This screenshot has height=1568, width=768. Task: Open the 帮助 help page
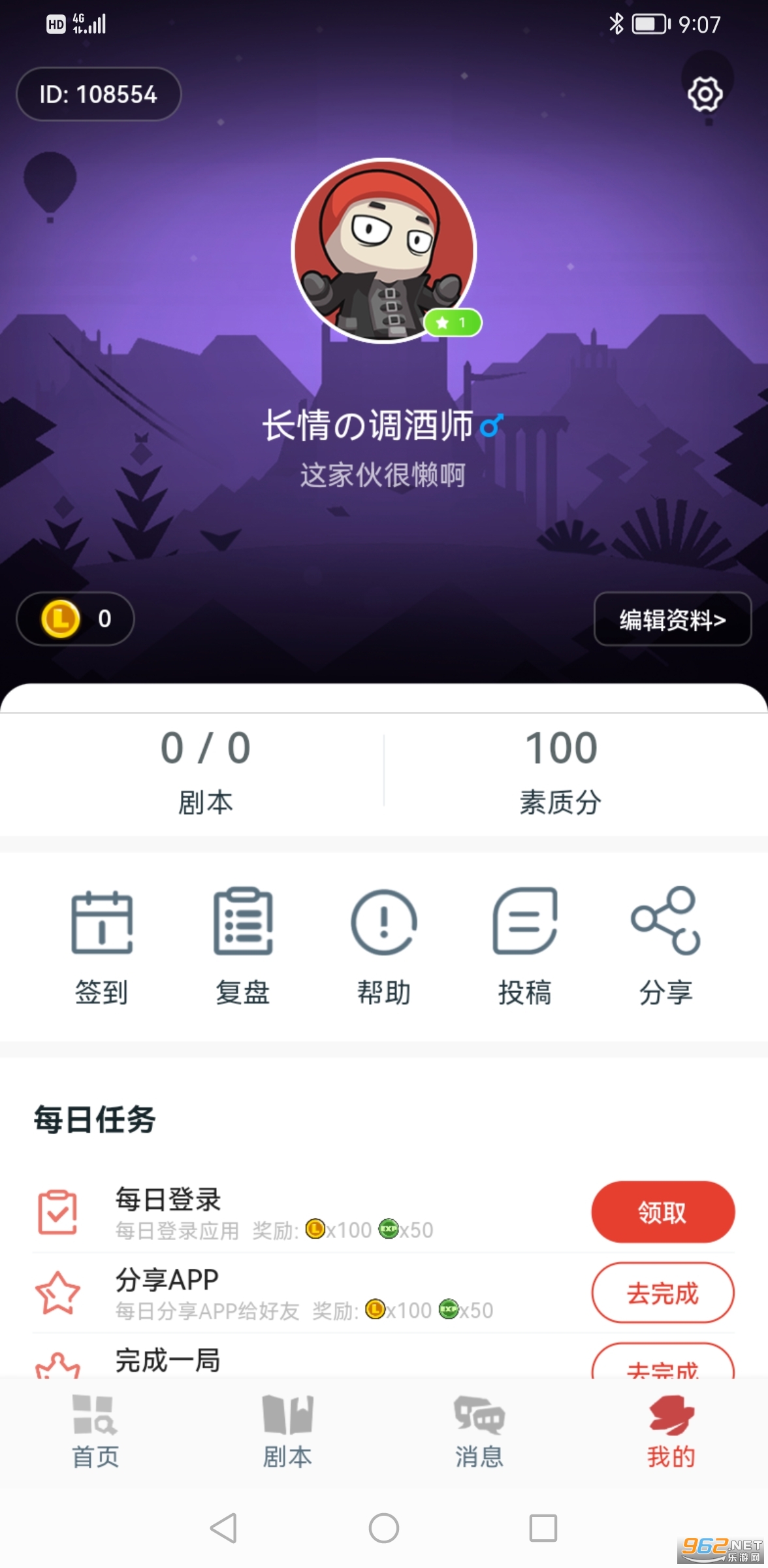click(x=384, y=945)
